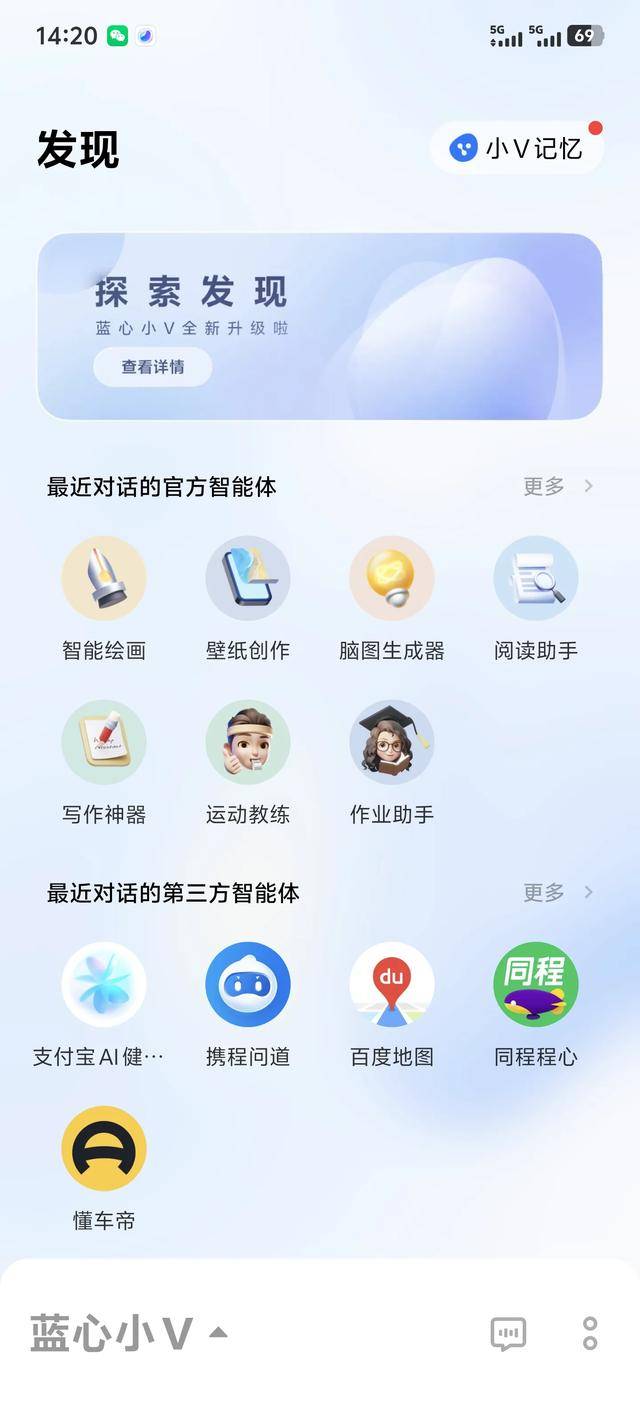Open the three-dot overflow menu
This screenshot has height=1408, width=640.
(x=590, y=1333)
